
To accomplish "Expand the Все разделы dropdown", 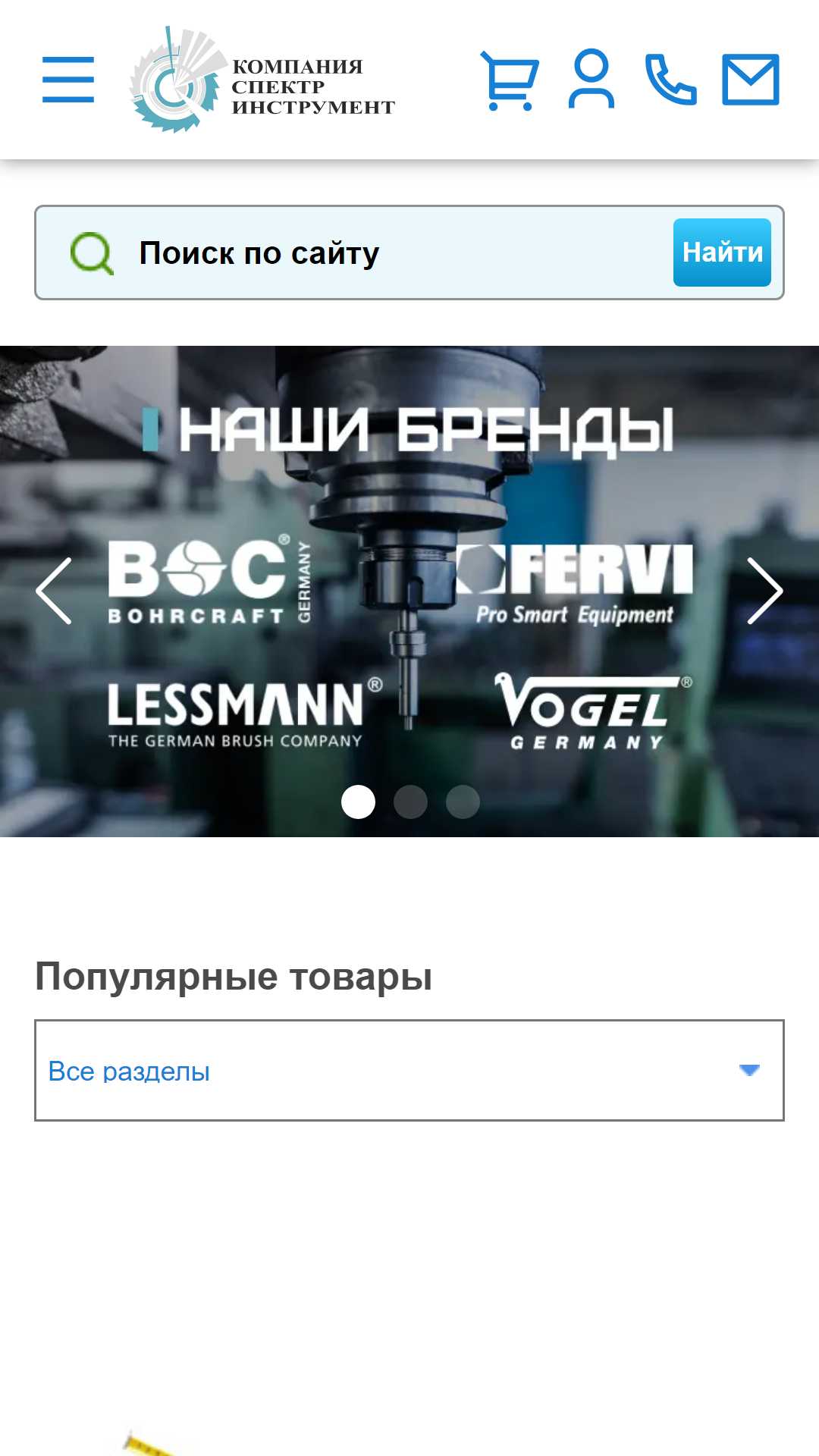I will pyautogui.click(x=409, y=1071).
